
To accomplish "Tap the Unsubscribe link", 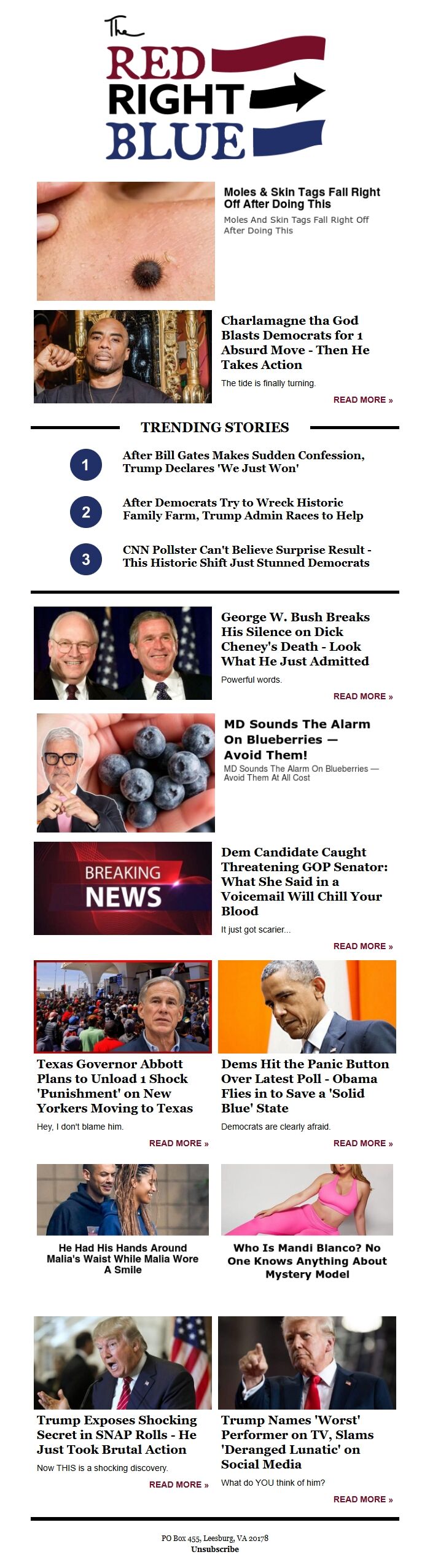I will (215, 1549).
